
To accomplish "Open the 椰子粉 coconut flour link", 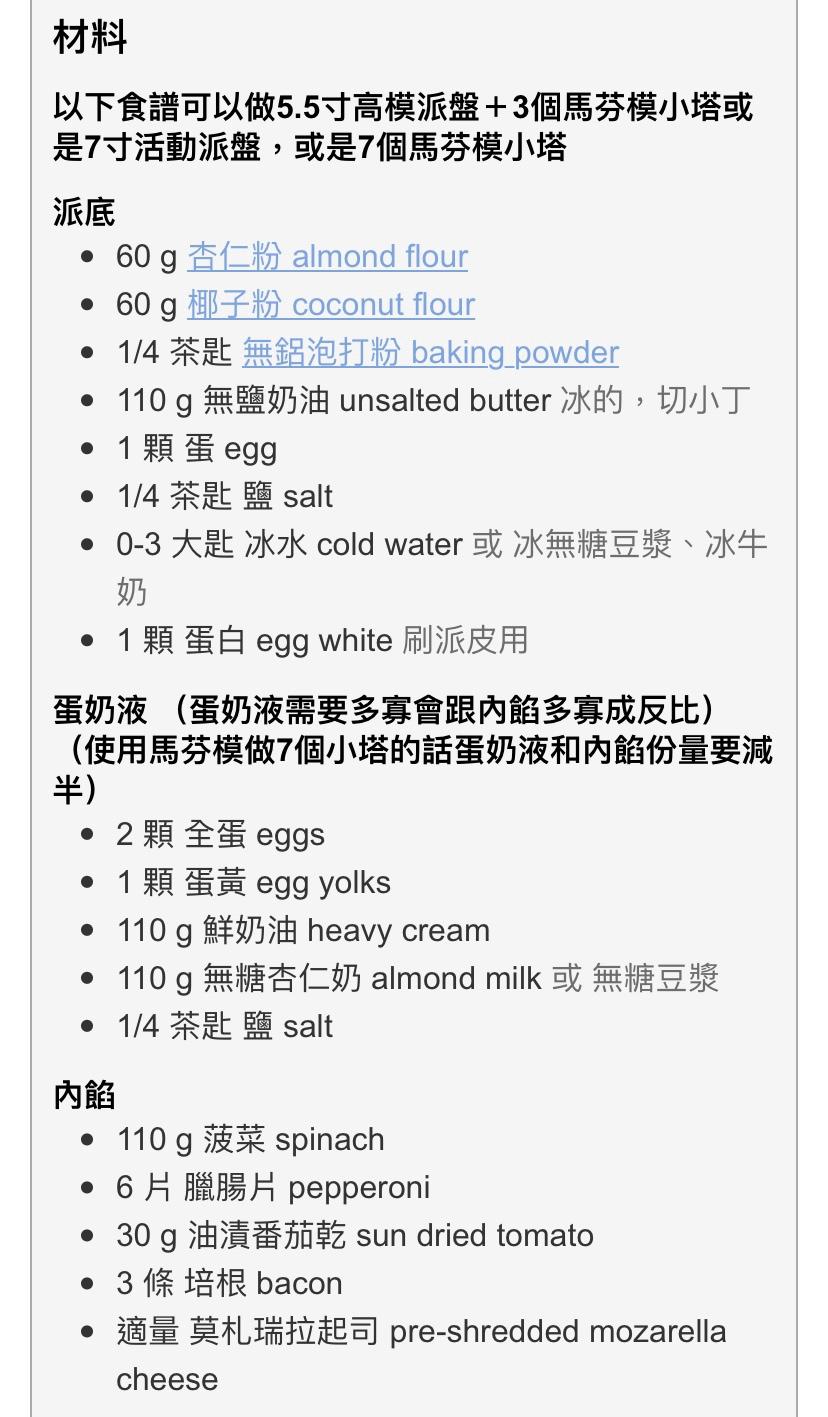I will point(330,305).
